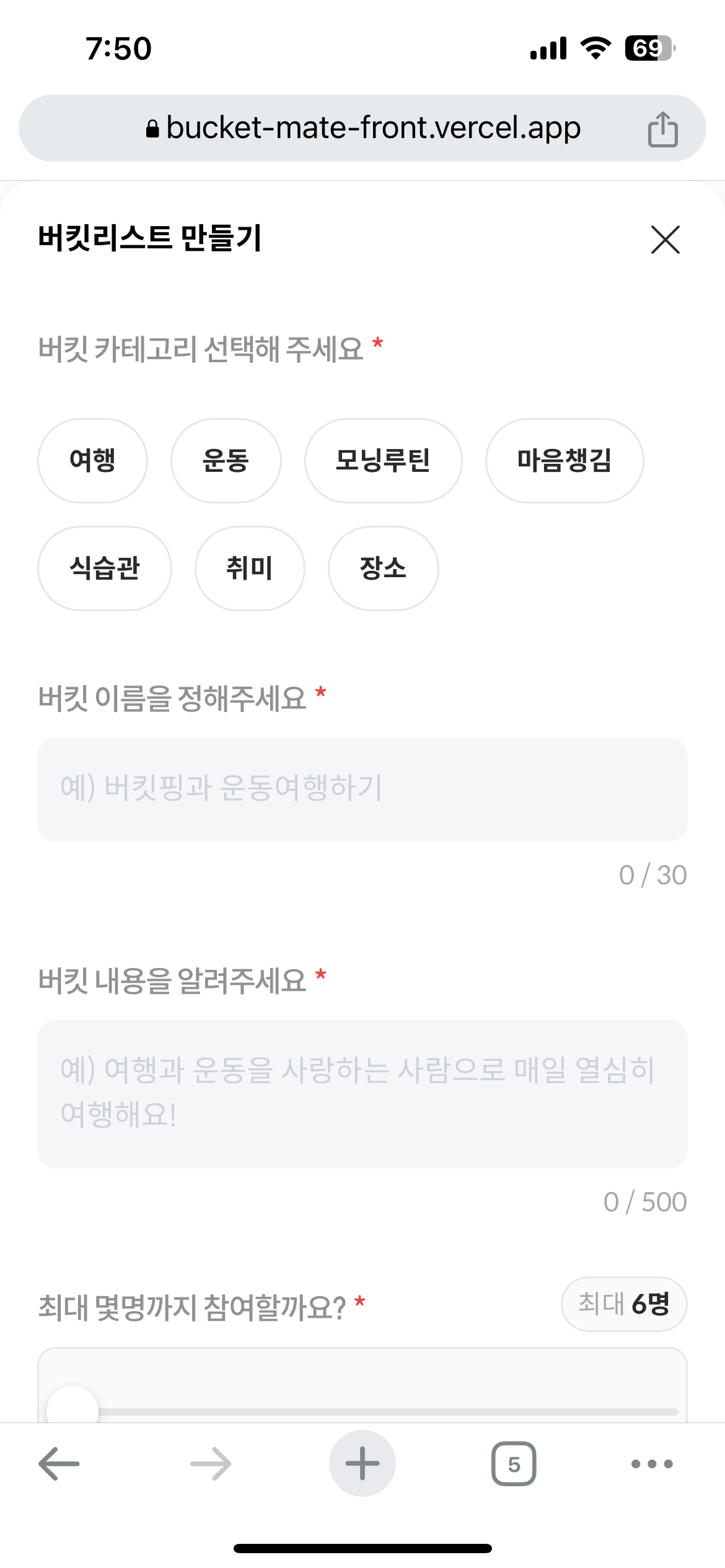Screen dimensions: 725x1568
Task: Choose the 식습관 category chip
Action: point(105,568)
